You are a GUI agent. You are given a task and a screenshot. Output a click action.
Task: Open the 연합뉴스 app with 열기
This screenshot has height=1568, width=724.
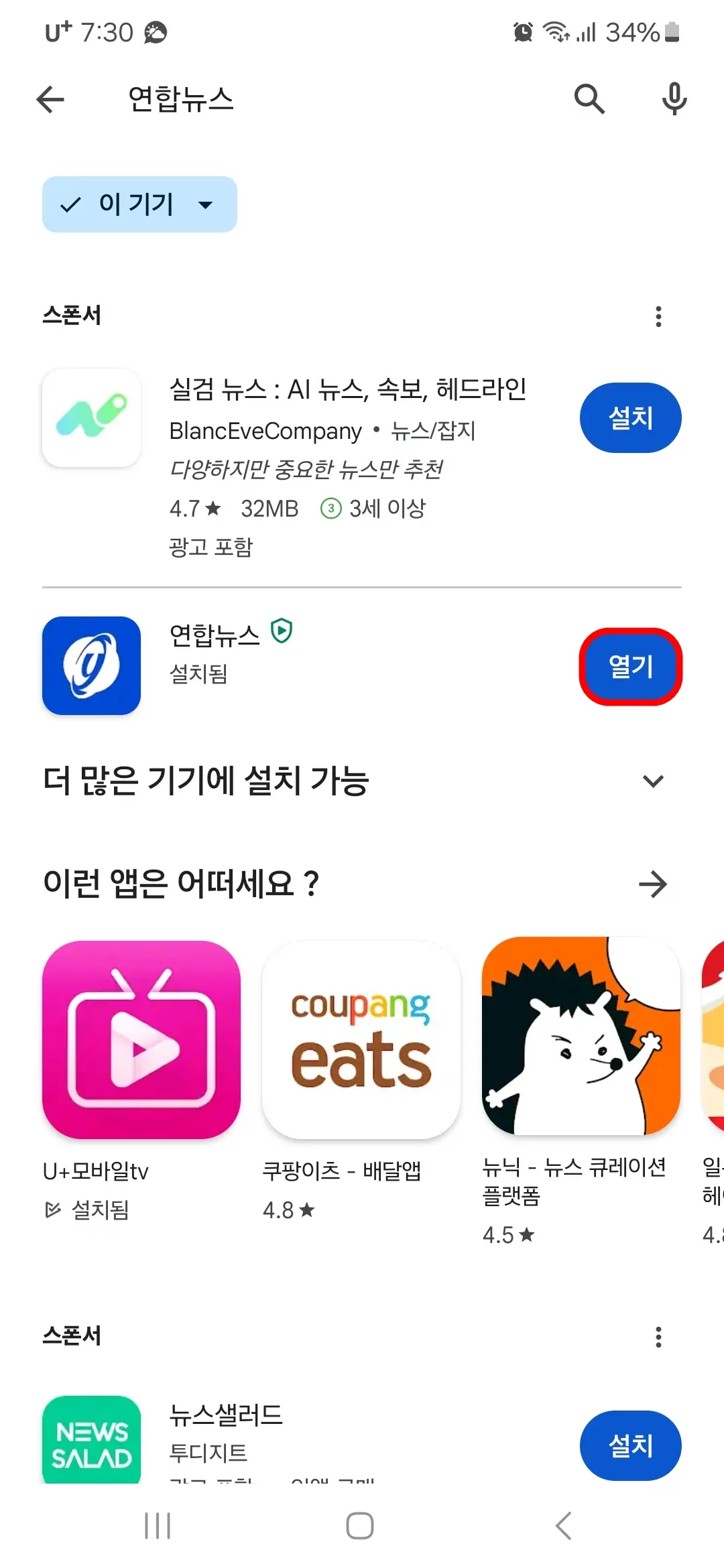tap(630, 667)
